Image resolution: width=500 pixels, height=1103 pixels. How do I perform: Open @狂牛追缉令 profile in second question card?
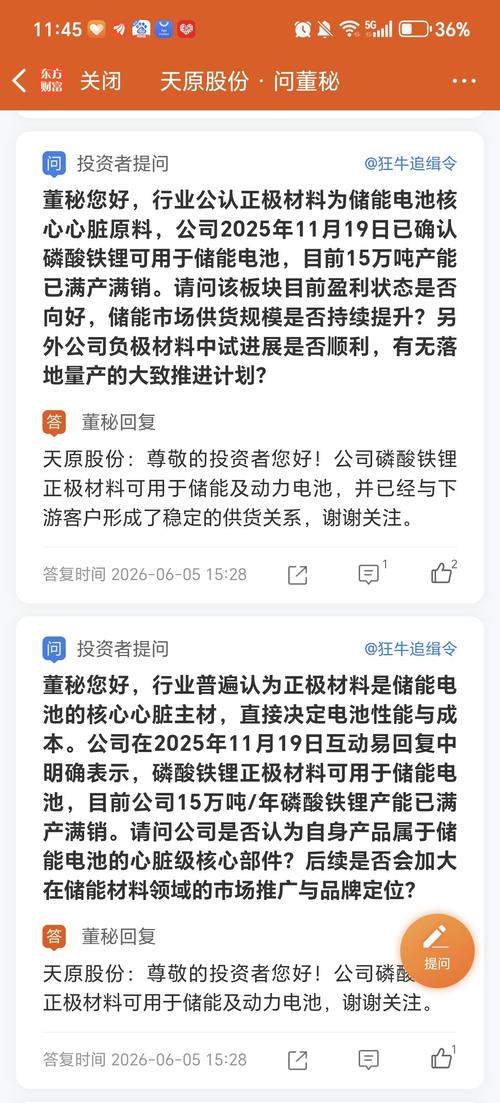411,649
